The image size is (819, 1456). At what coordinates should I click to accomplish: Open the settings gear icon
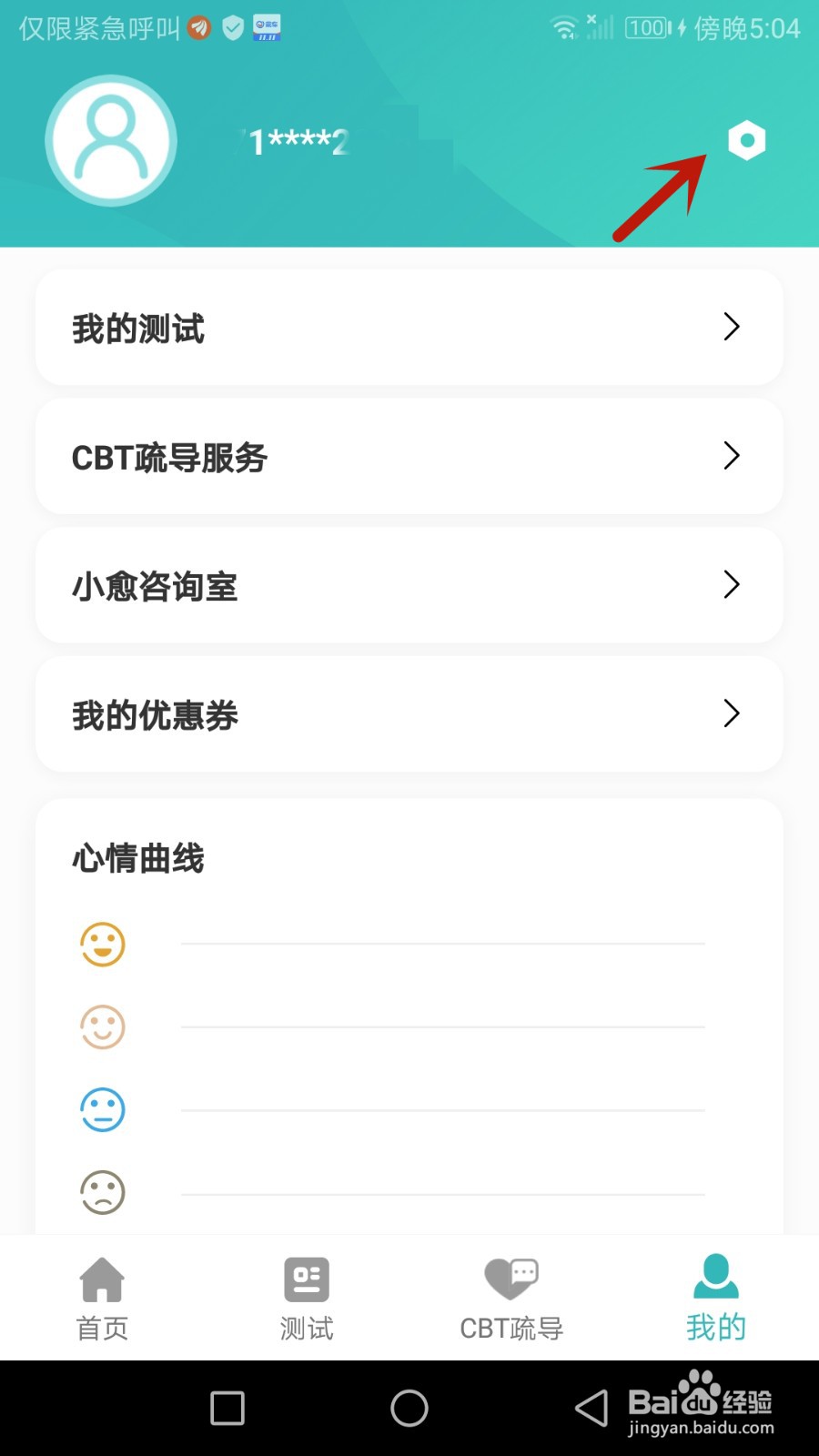(746, 140)
